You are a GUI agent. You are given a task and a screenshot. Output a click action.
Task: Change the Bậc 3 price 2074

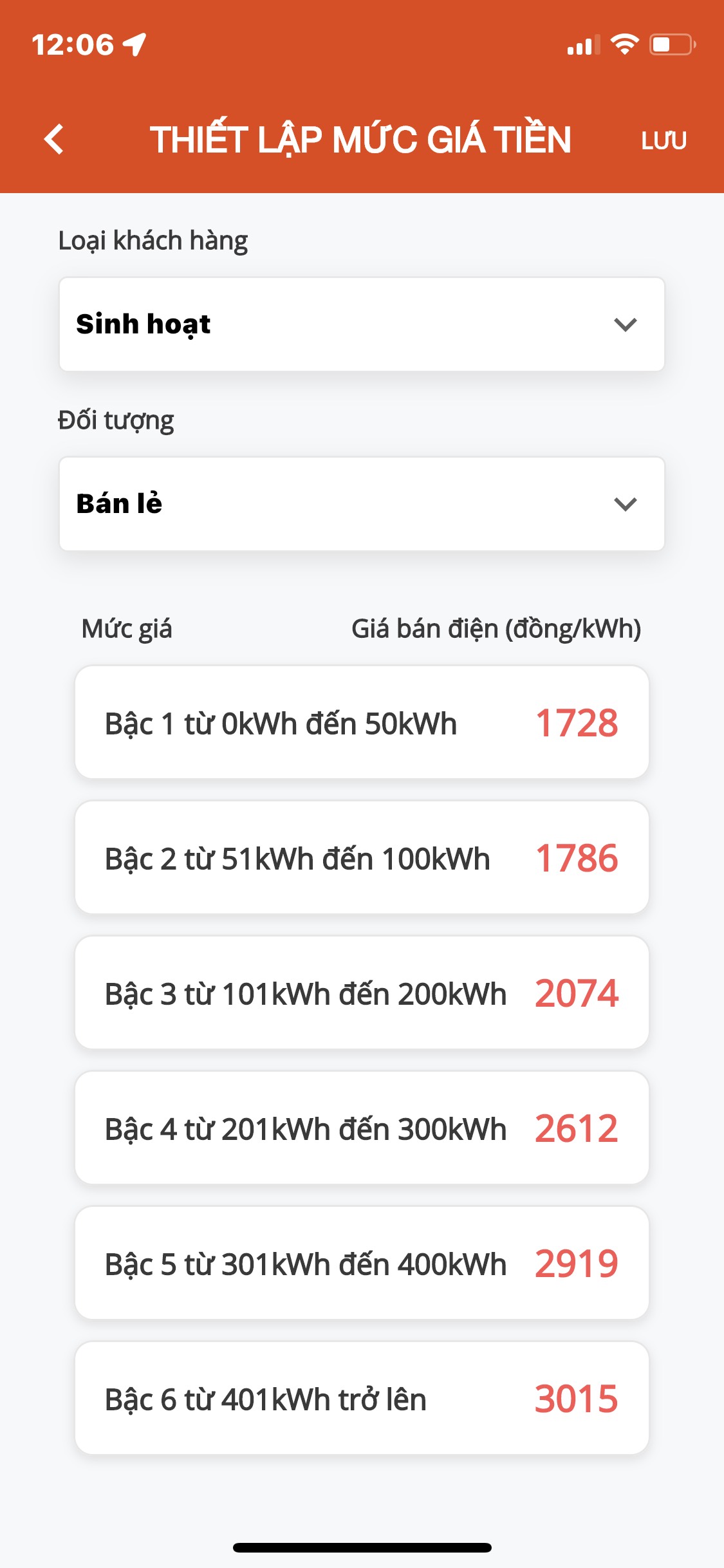(x=576, y=993)
